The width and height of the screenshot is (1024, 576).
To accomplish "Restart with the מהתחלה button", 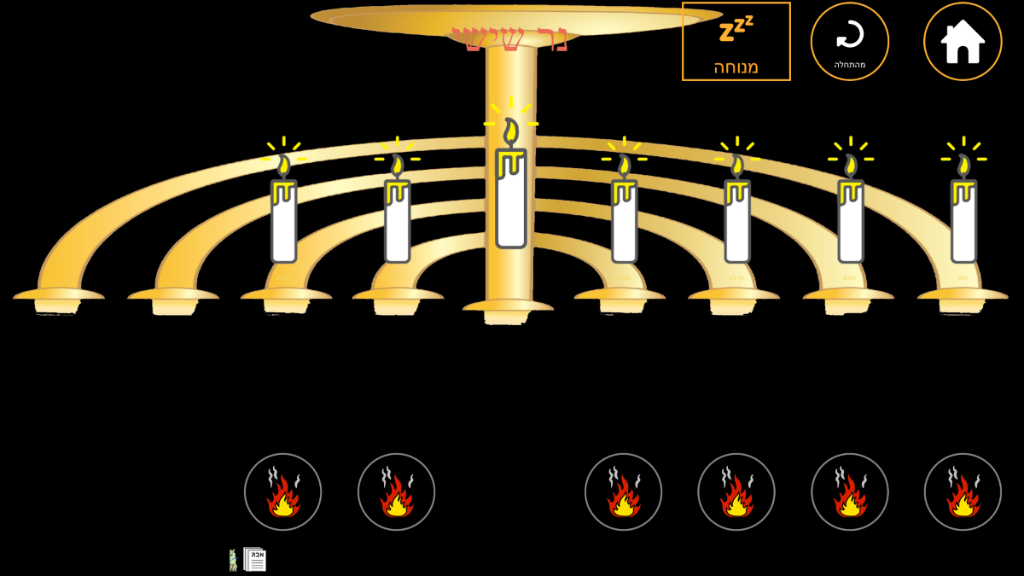I will (x=849, y=41).
